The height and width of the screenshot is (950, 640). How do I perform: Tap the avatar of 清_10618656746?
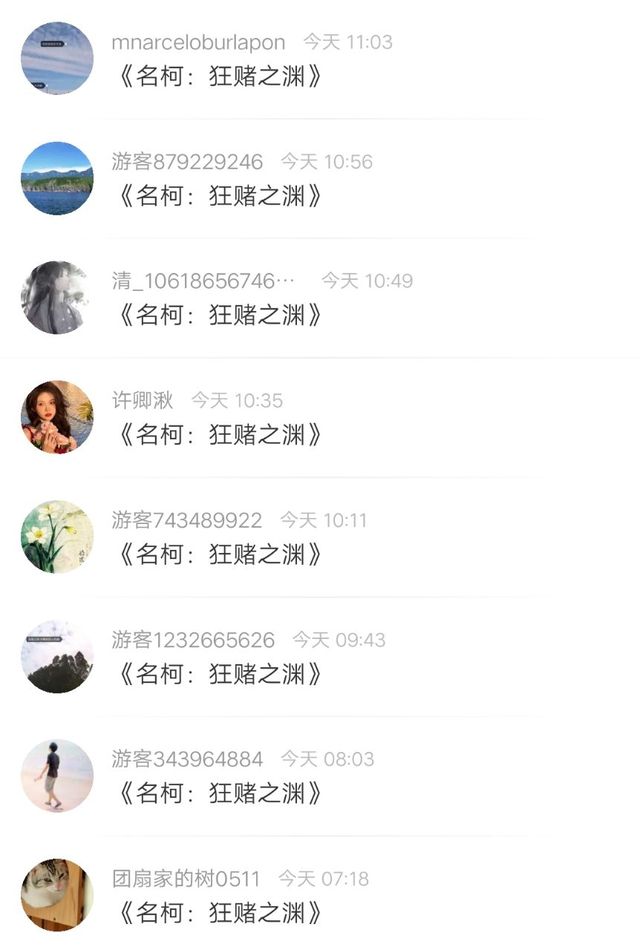57,297
